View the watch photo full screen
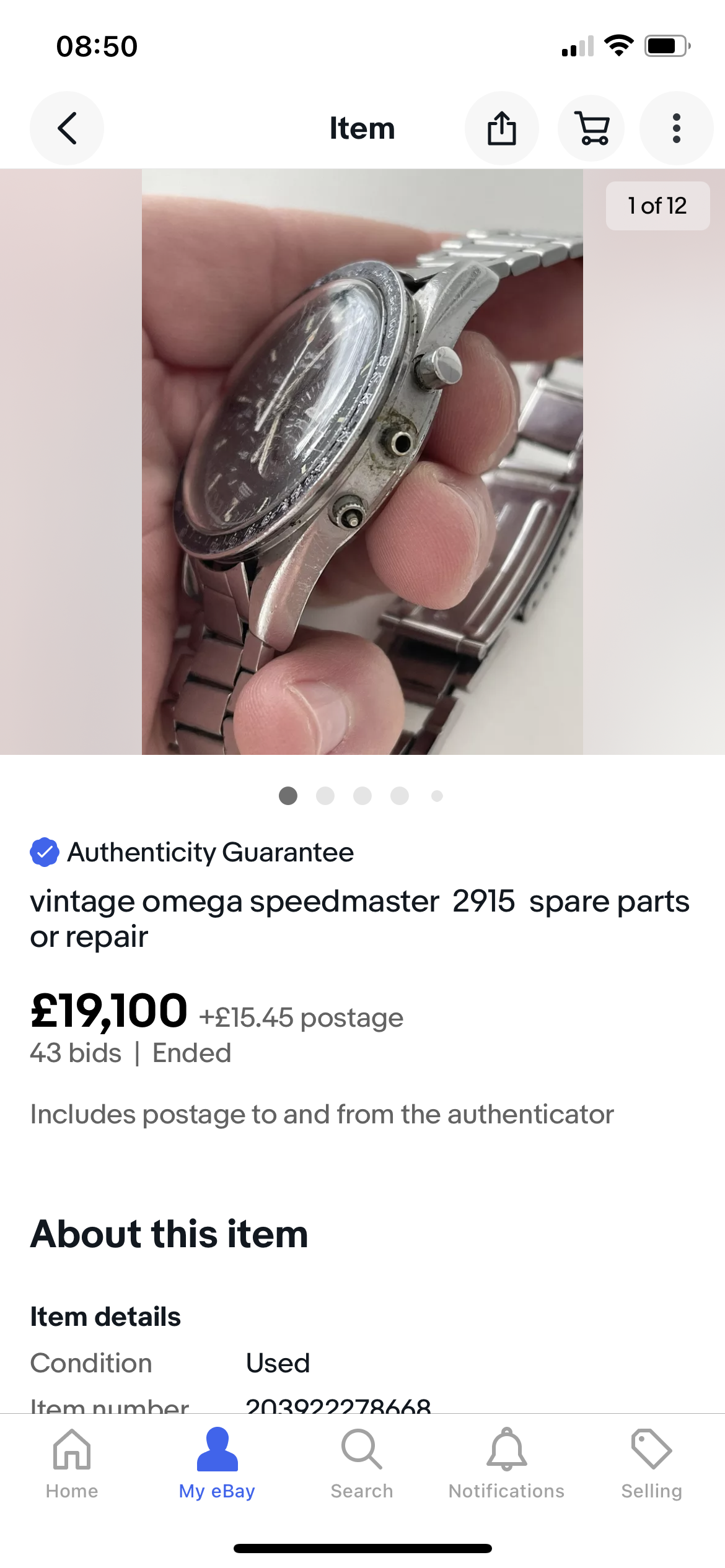Screen dimensions: 725x1568 click(x=362, y=461)
